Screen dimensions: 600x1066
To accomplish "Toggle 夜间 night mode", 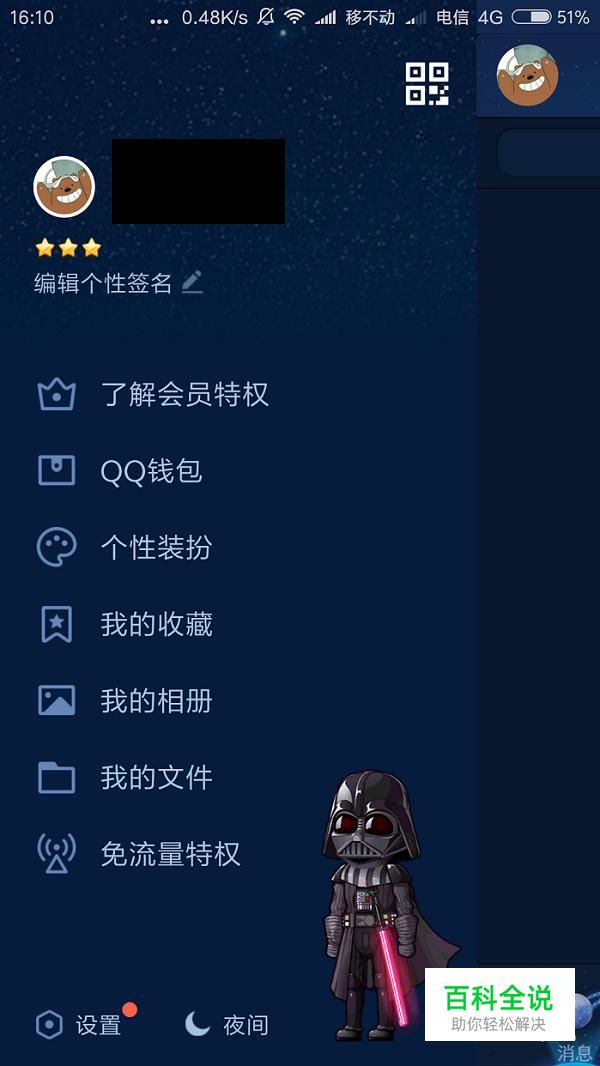I will tap(227, 1025).
